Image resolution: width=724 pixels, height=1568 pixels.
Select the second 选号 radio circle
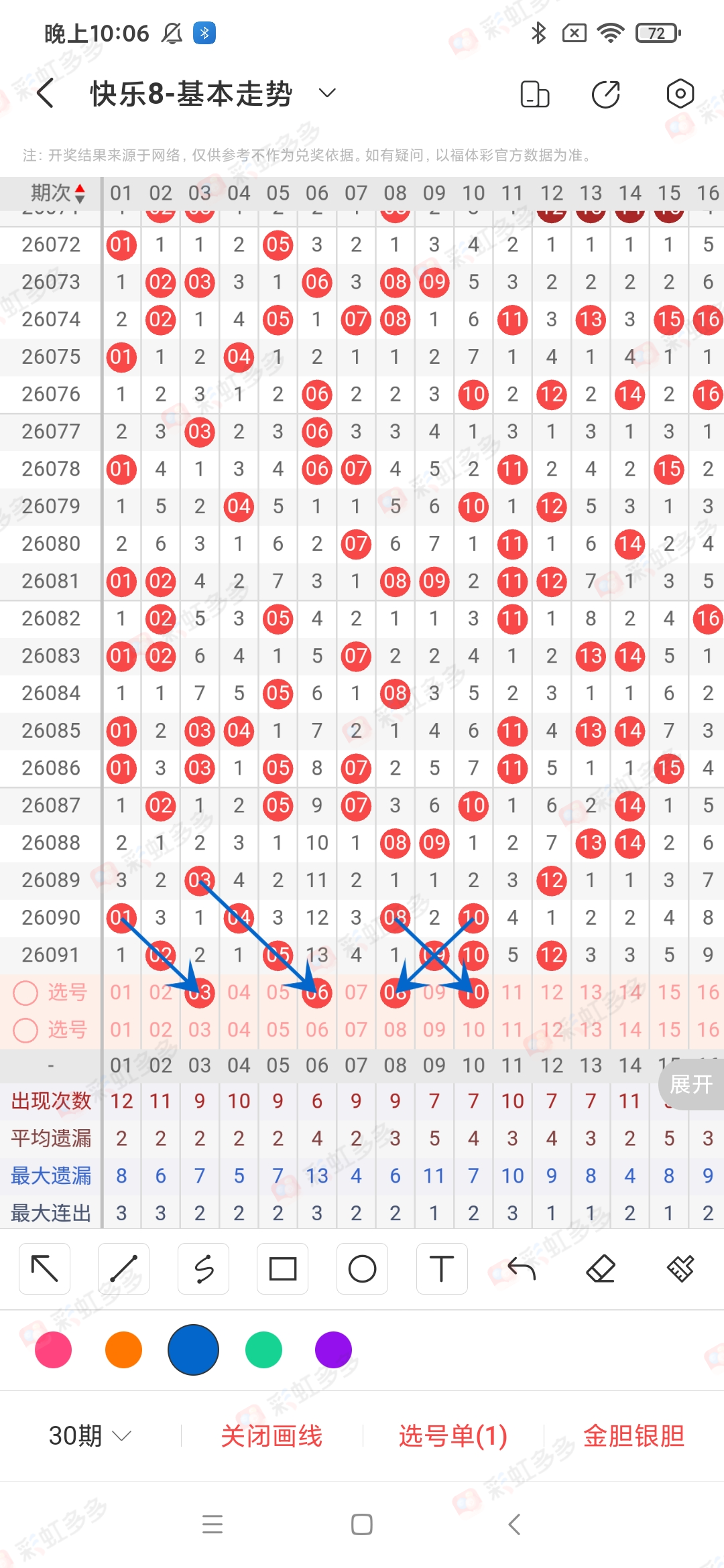26,1031
